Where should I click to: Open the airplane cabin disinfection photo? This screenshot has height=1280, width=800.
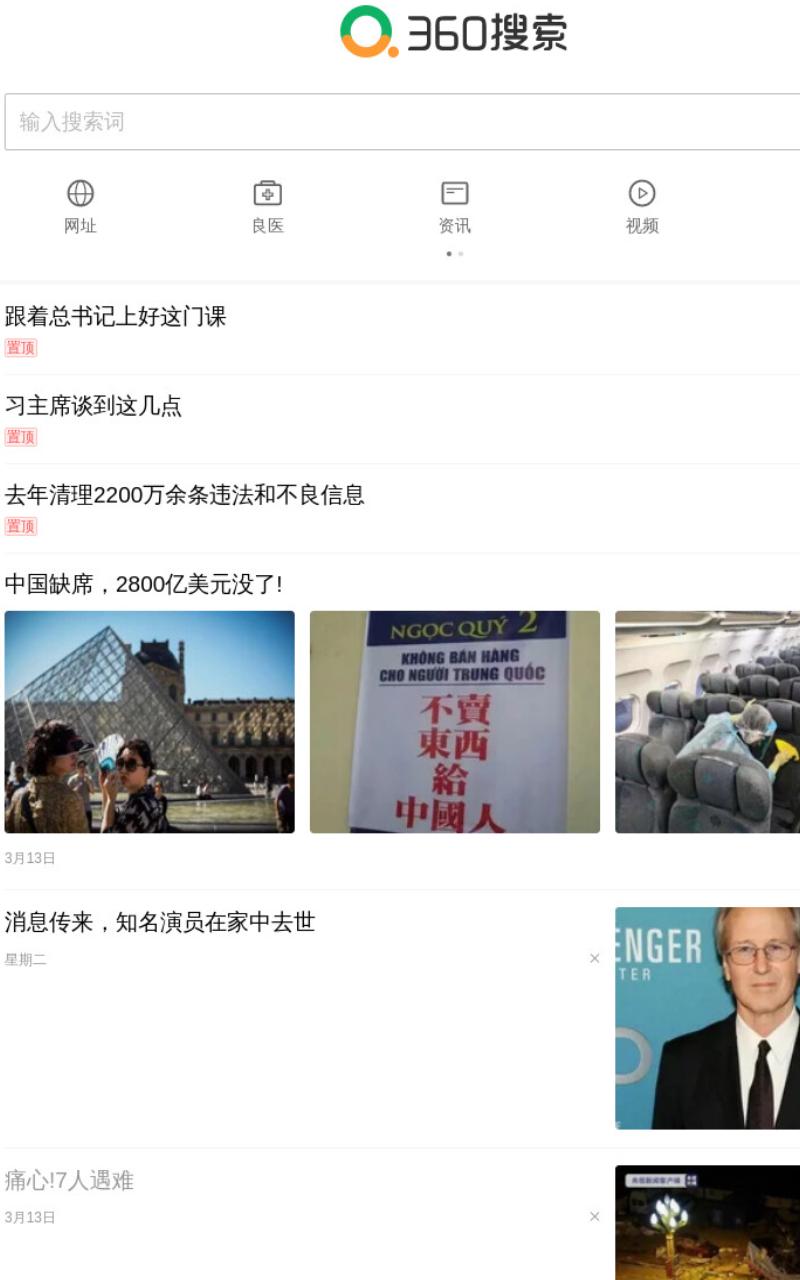pyautogui.click(x=707, y=722)
